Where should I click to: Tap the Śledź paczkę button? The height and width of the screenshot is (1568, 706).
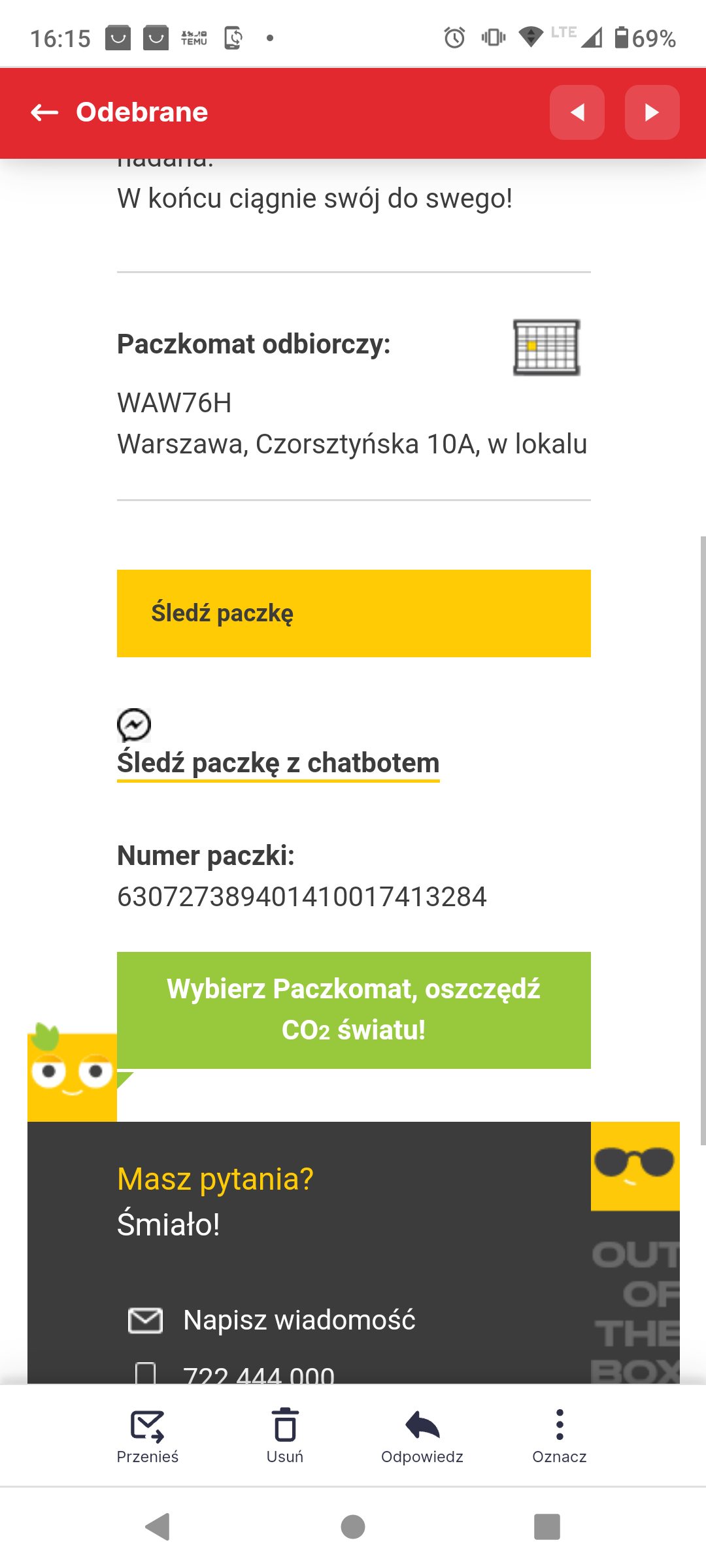(x=353, y=613)
